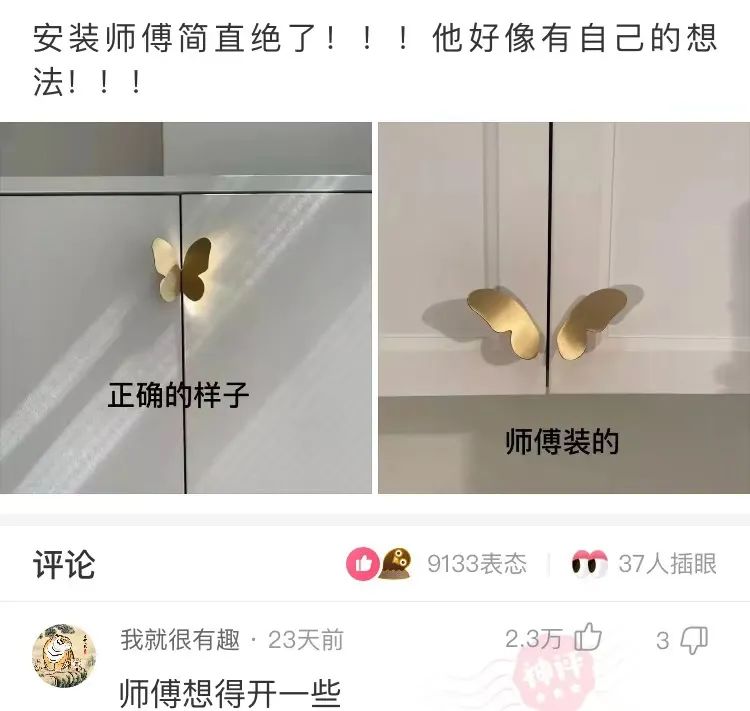
Task: Tap 37人插眼 to bookmark the post
Action: (x=644, y=564)
